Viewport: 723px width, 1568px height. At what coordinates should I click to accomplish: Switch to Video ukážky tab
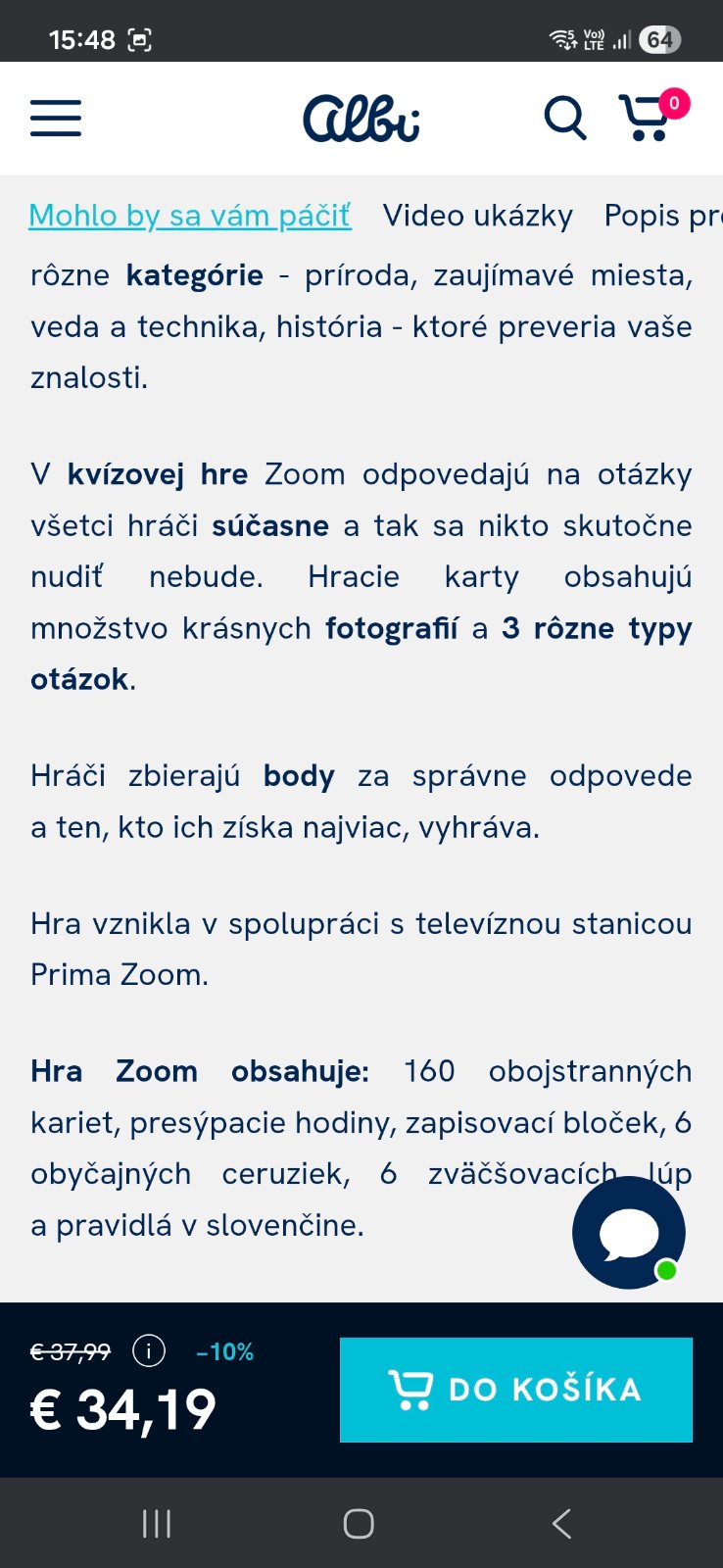478,216
